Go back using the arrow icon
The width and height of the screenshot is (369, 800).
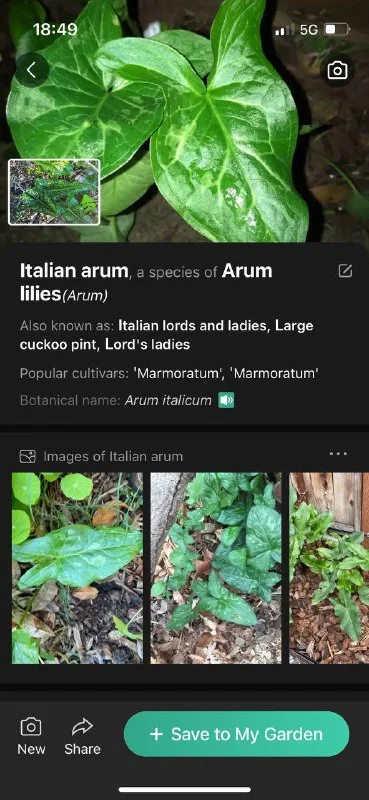(32, 70)
